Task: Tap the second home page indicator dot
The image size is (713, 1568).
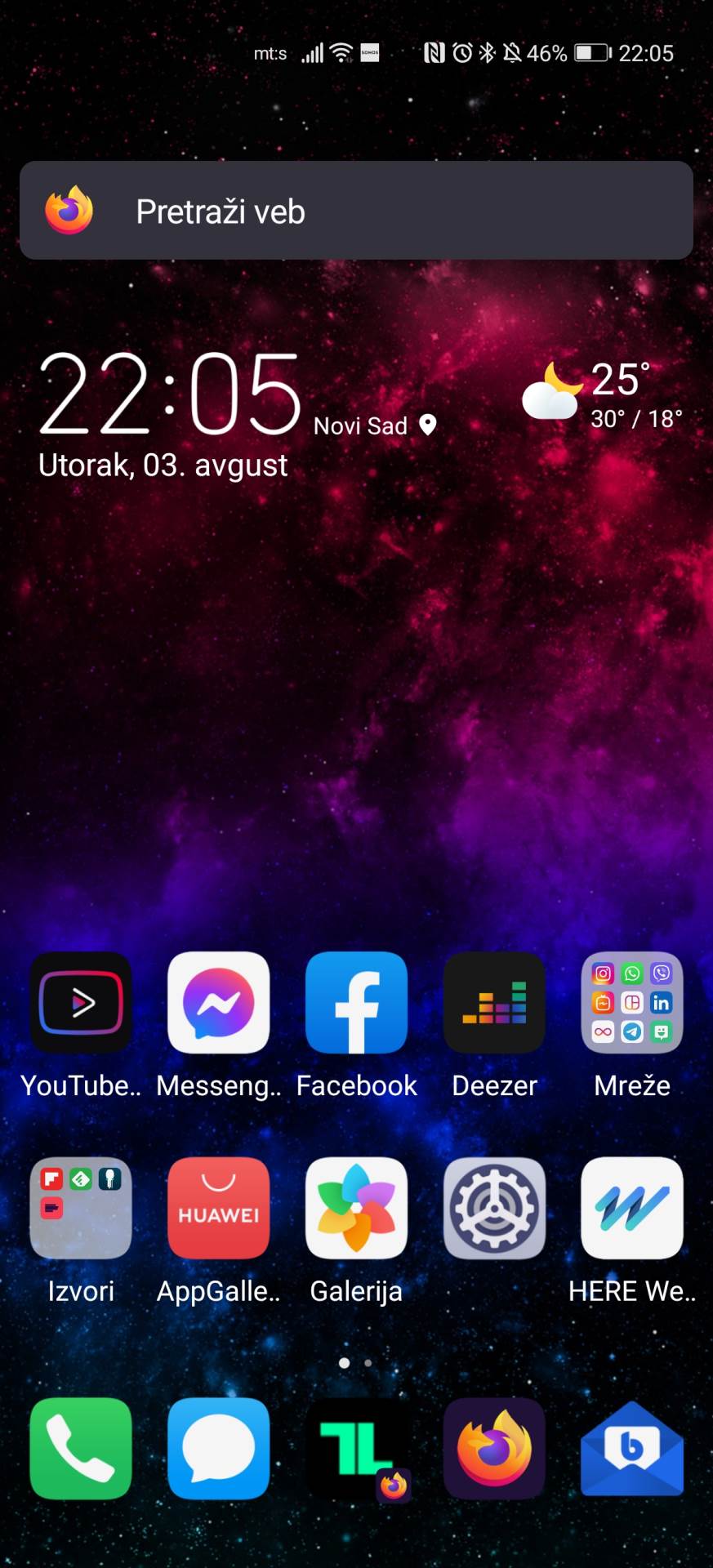Action: [x=368, y=1363]
